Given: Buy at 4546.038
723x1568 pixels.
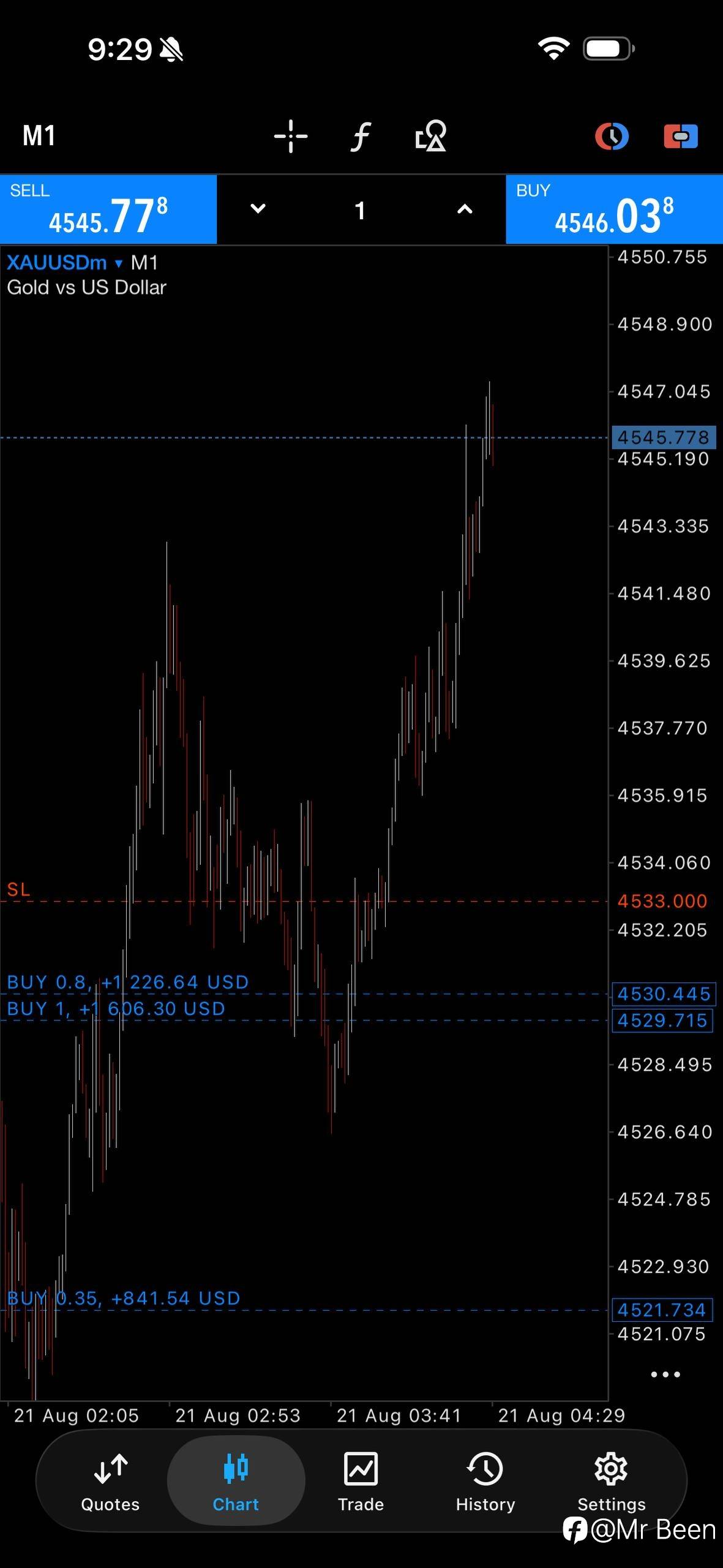Looking at the screenshot, I should 614,209.
